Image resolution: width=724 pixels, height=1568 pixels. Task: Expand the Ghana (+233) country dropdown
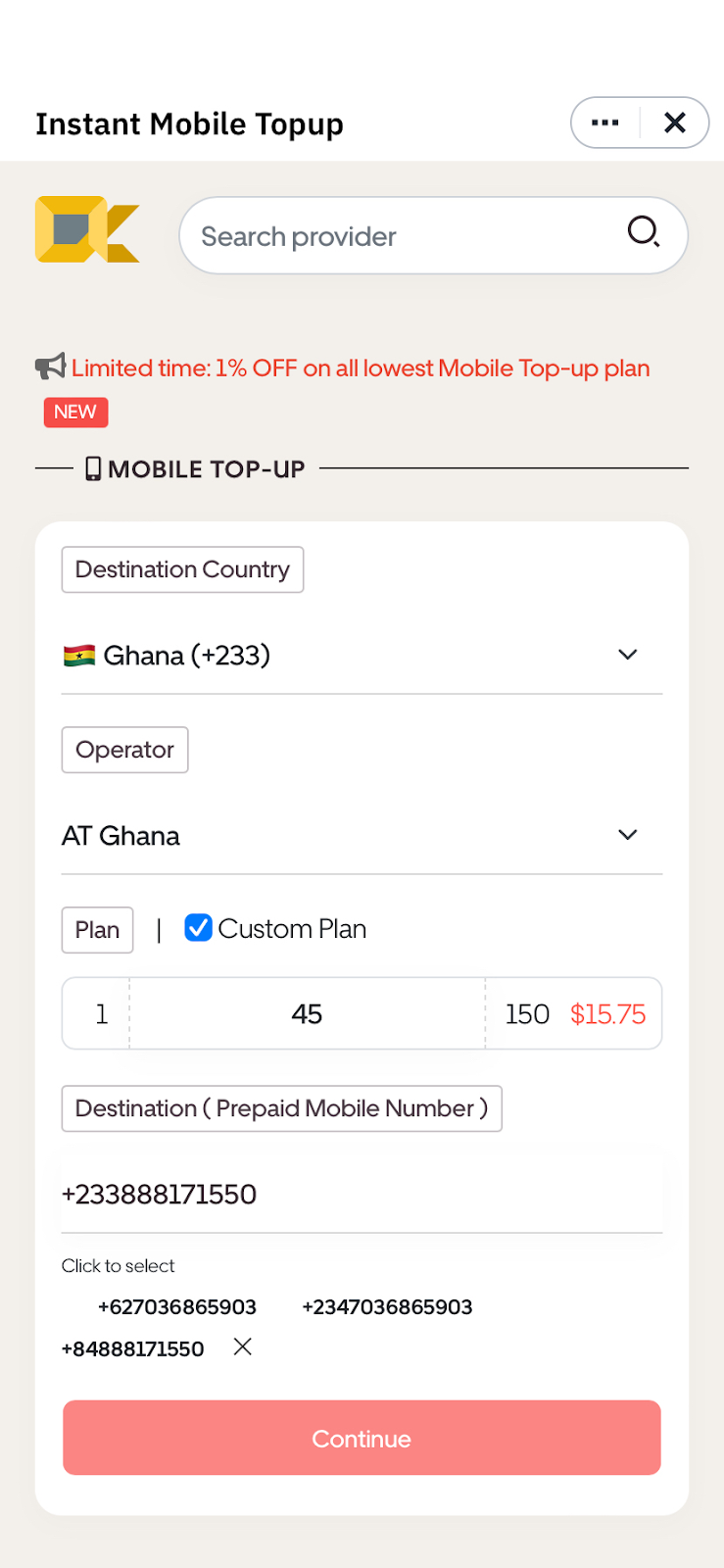point(362,655)
